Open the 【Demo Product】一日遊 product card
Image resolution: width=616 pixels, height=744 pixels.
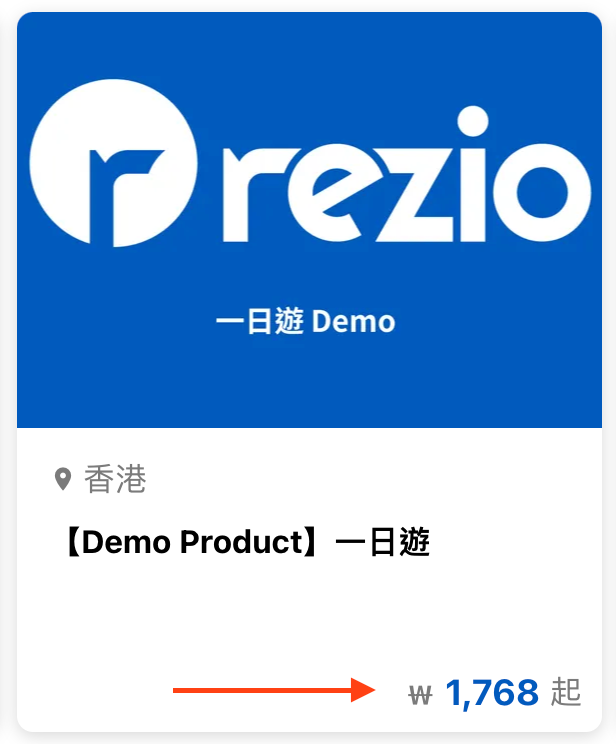tap(245, 543)
